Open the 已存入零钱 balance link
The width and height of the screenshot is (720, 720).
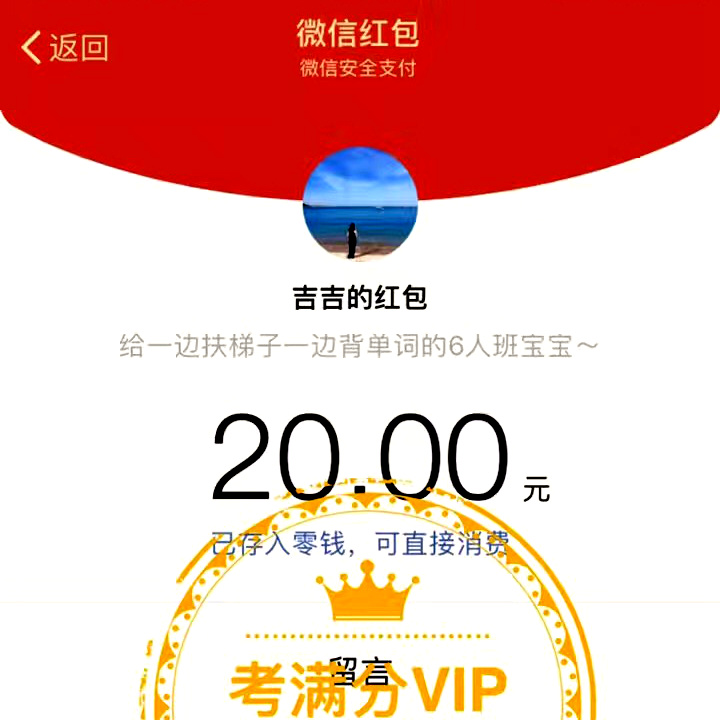(360, 544)
